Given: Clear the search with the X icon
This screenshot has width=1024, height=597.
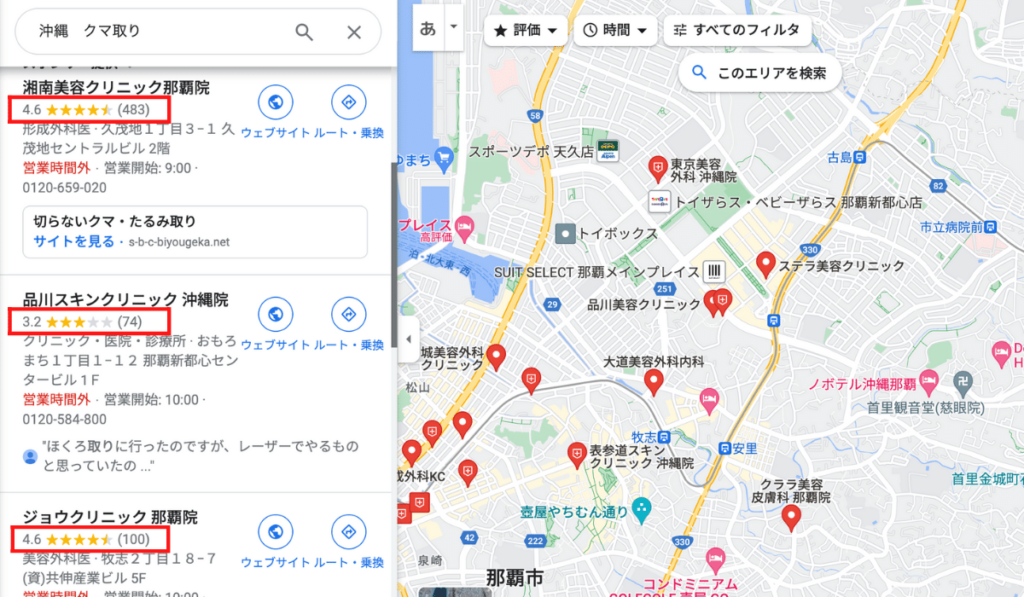Looking at the screenshot, I should 354,32.
